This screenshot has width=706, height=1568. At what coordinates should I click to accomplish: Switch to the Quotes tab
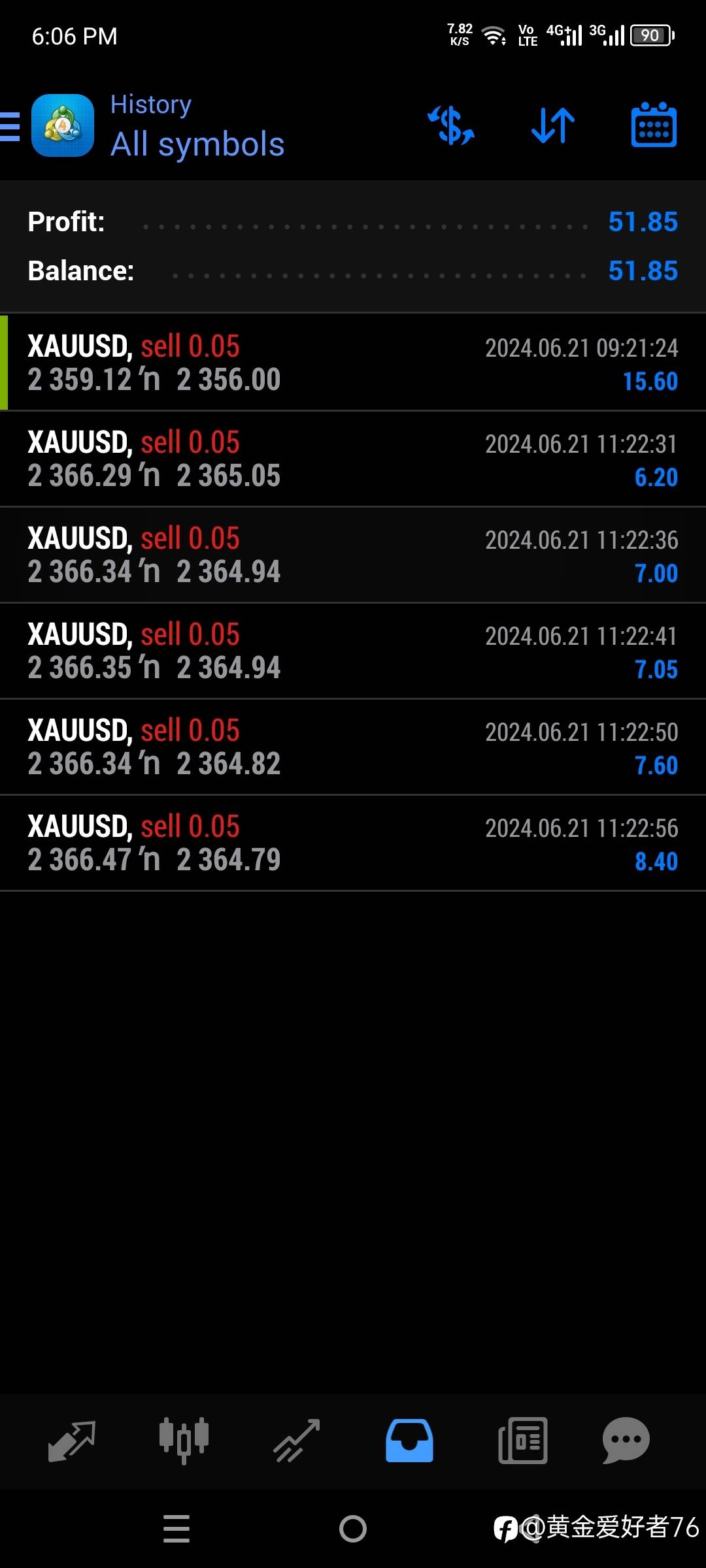tap(72, 1441)
